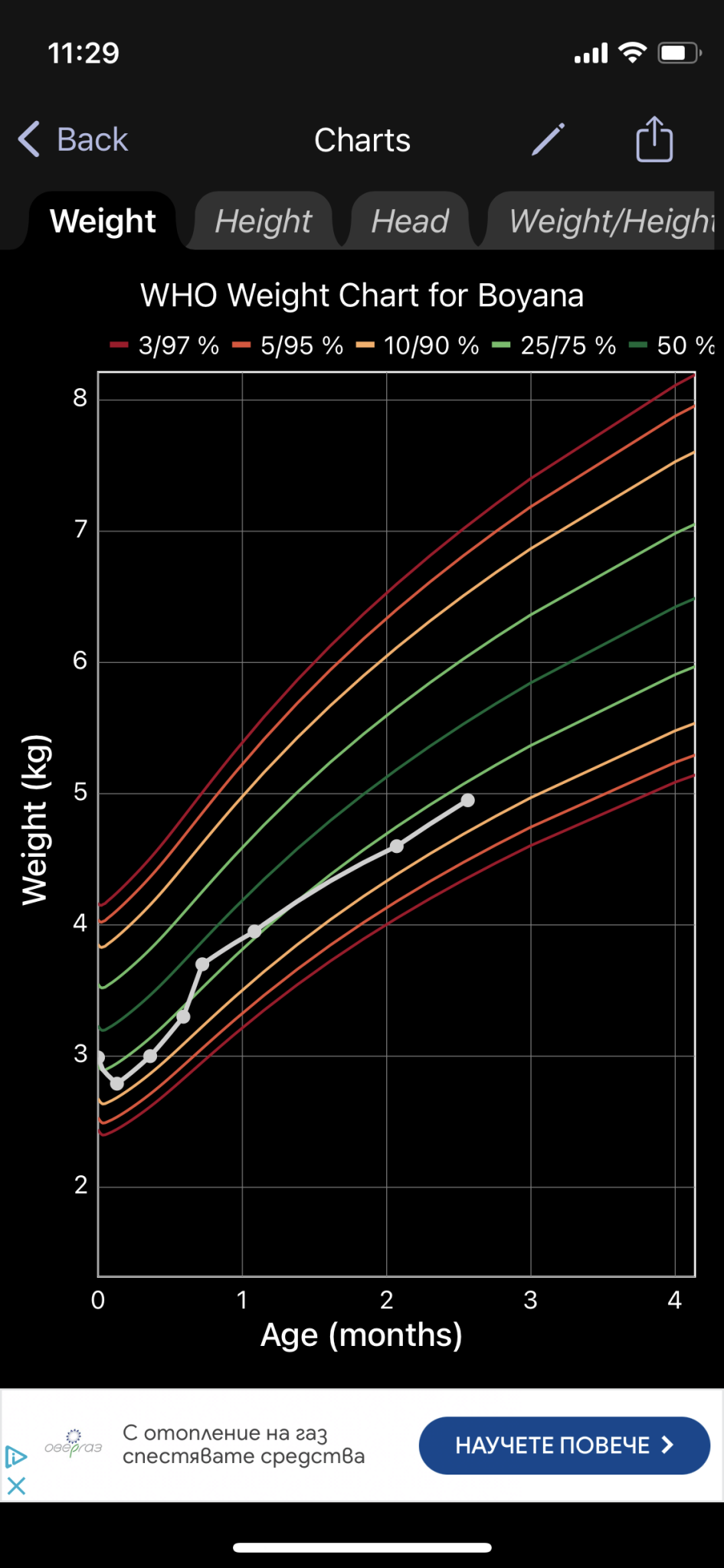Open the ad info icon
Screen dimensions: 724x1568
pos(16,1456)
